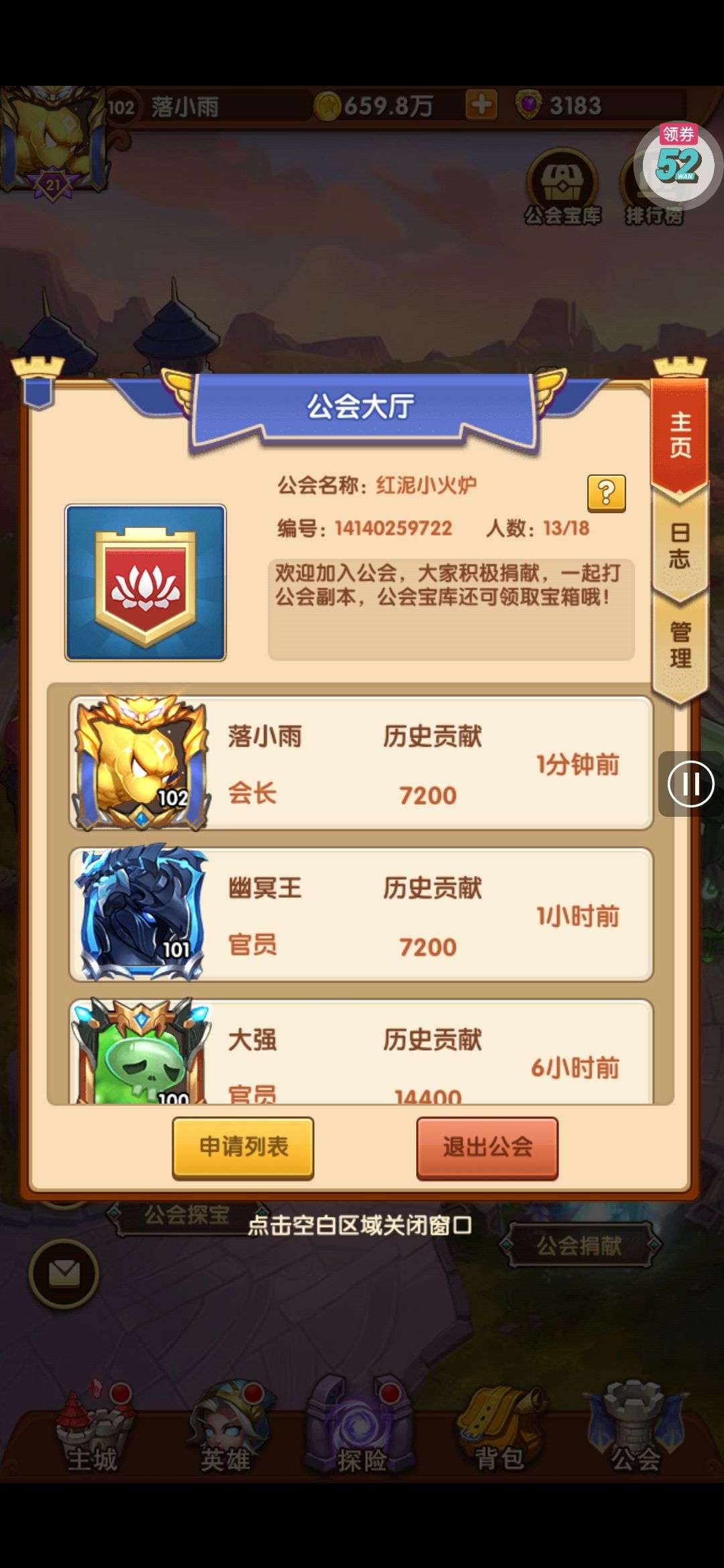
Task: View member 落小雨's row
Action: tap(361, 764)
